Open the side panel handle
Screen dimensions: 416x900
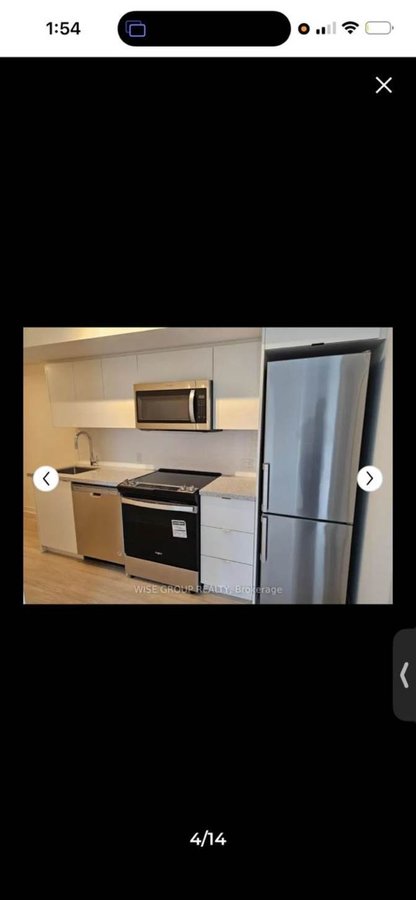pyautogui.click(x=405, y=674)
